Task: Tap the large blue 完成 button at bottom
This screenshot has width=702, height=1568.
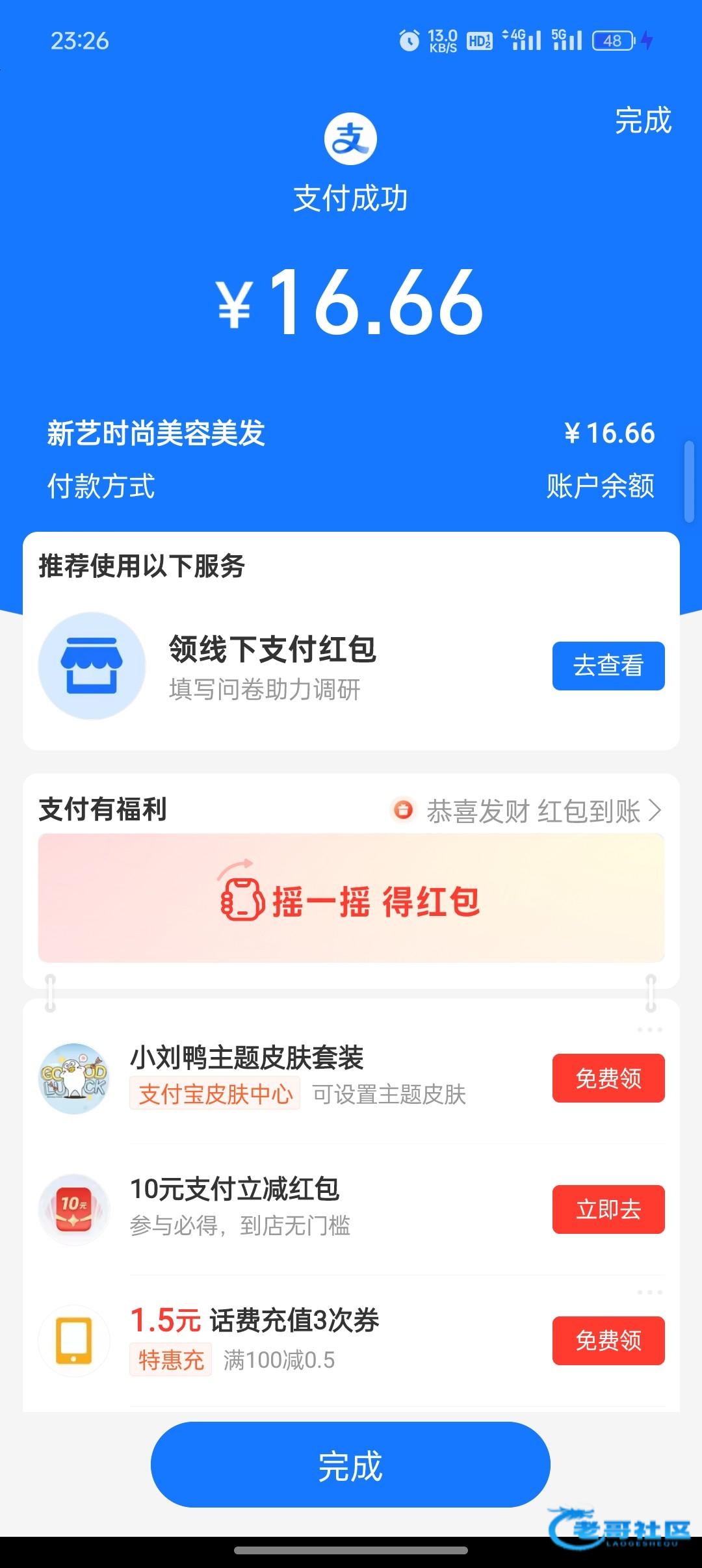Action: (x=350, y=1465)
